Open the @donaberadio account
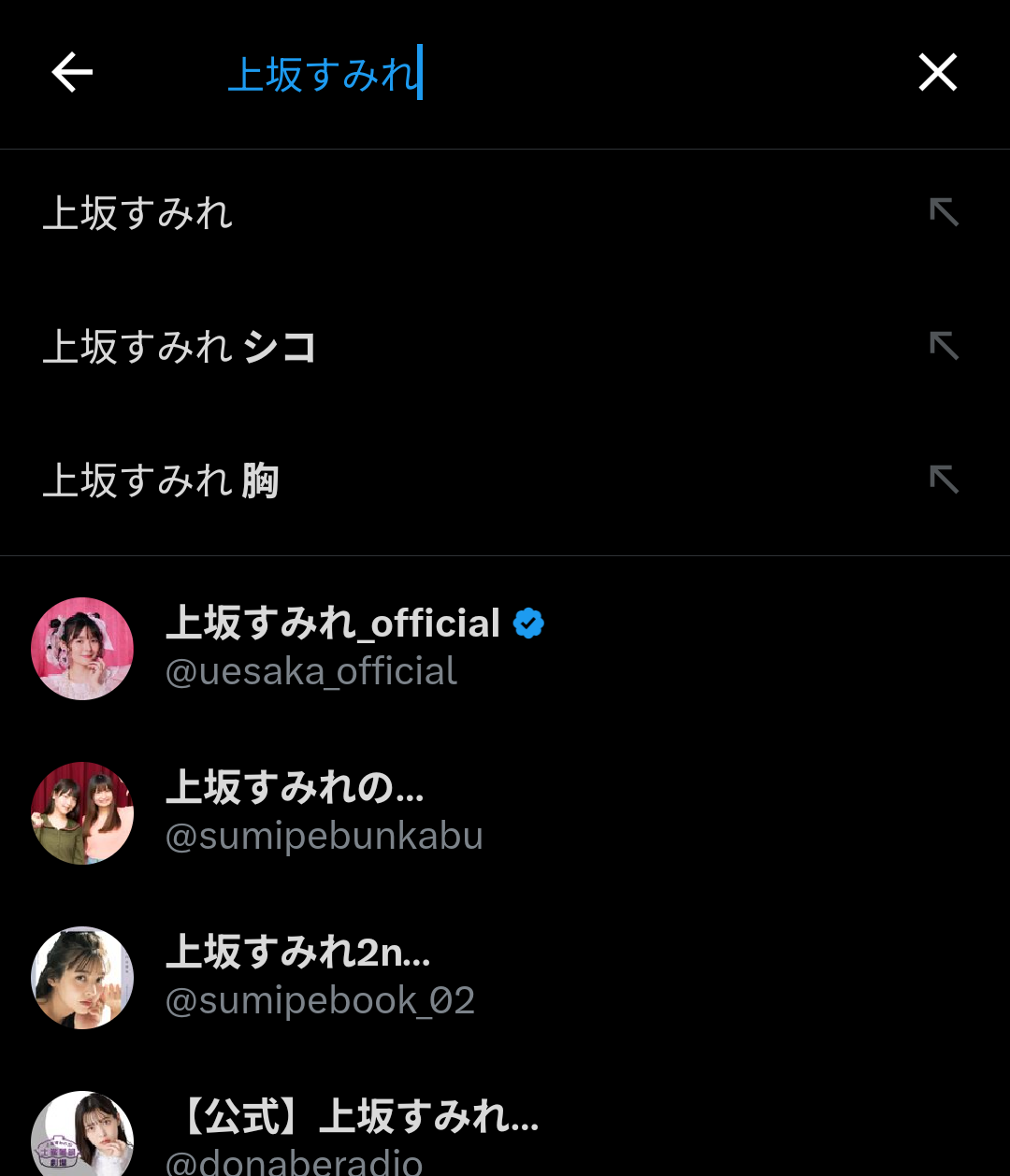 [x=351, y=1135]
